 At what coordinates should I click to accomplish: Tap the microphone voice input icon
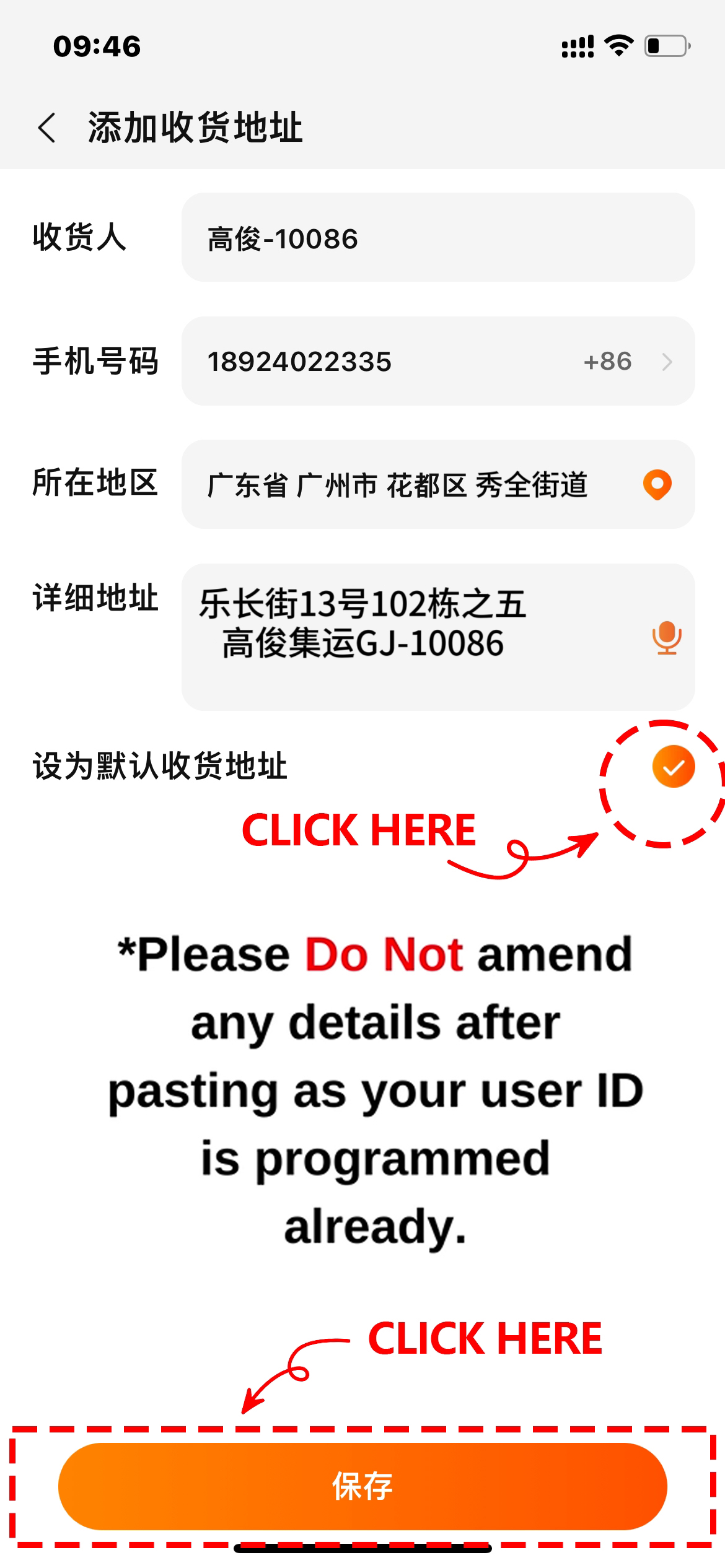(x=667, y=638)
